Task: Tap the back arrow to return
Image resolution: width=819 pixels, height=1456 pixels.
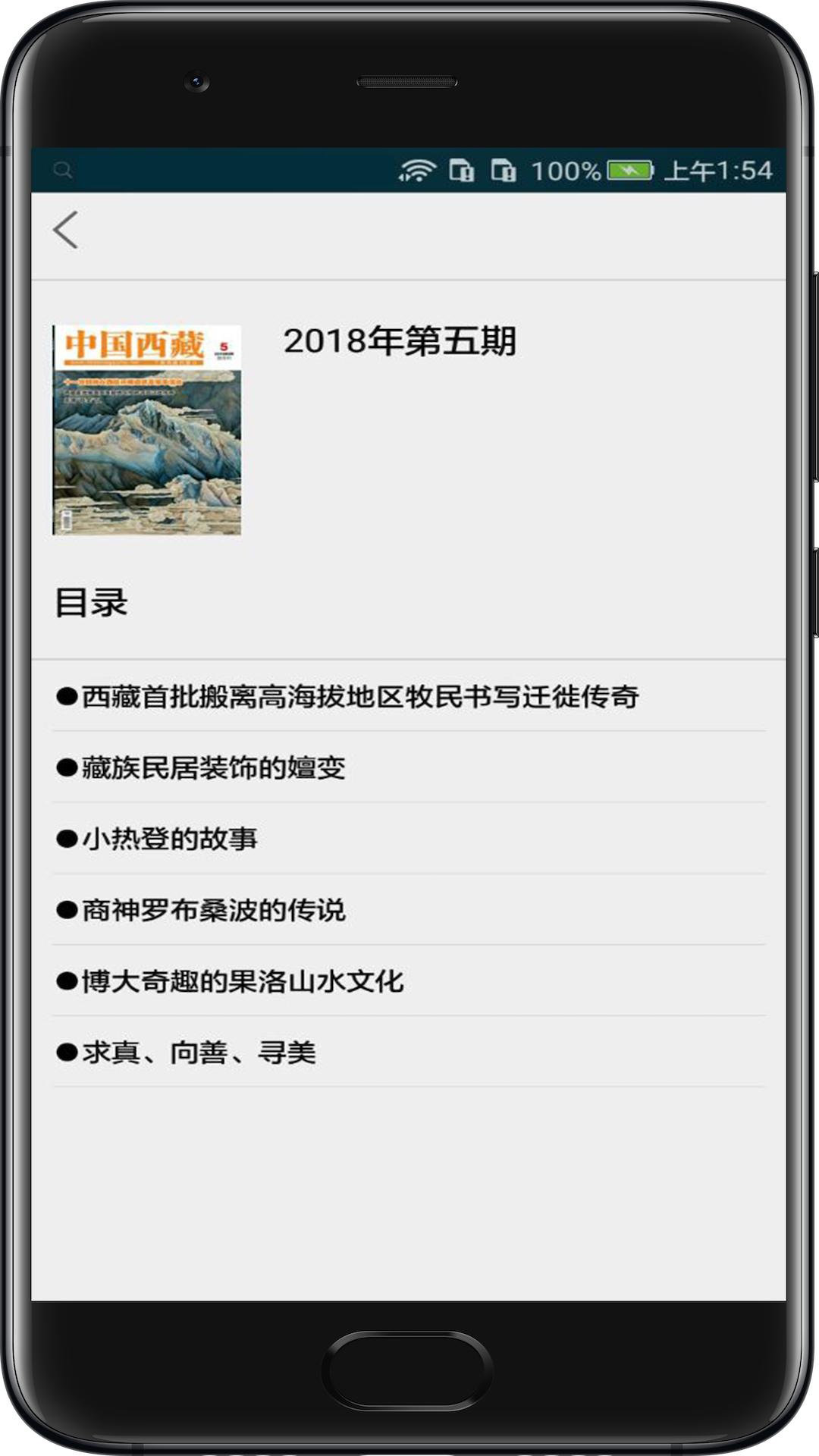Action: click(65, 230)
